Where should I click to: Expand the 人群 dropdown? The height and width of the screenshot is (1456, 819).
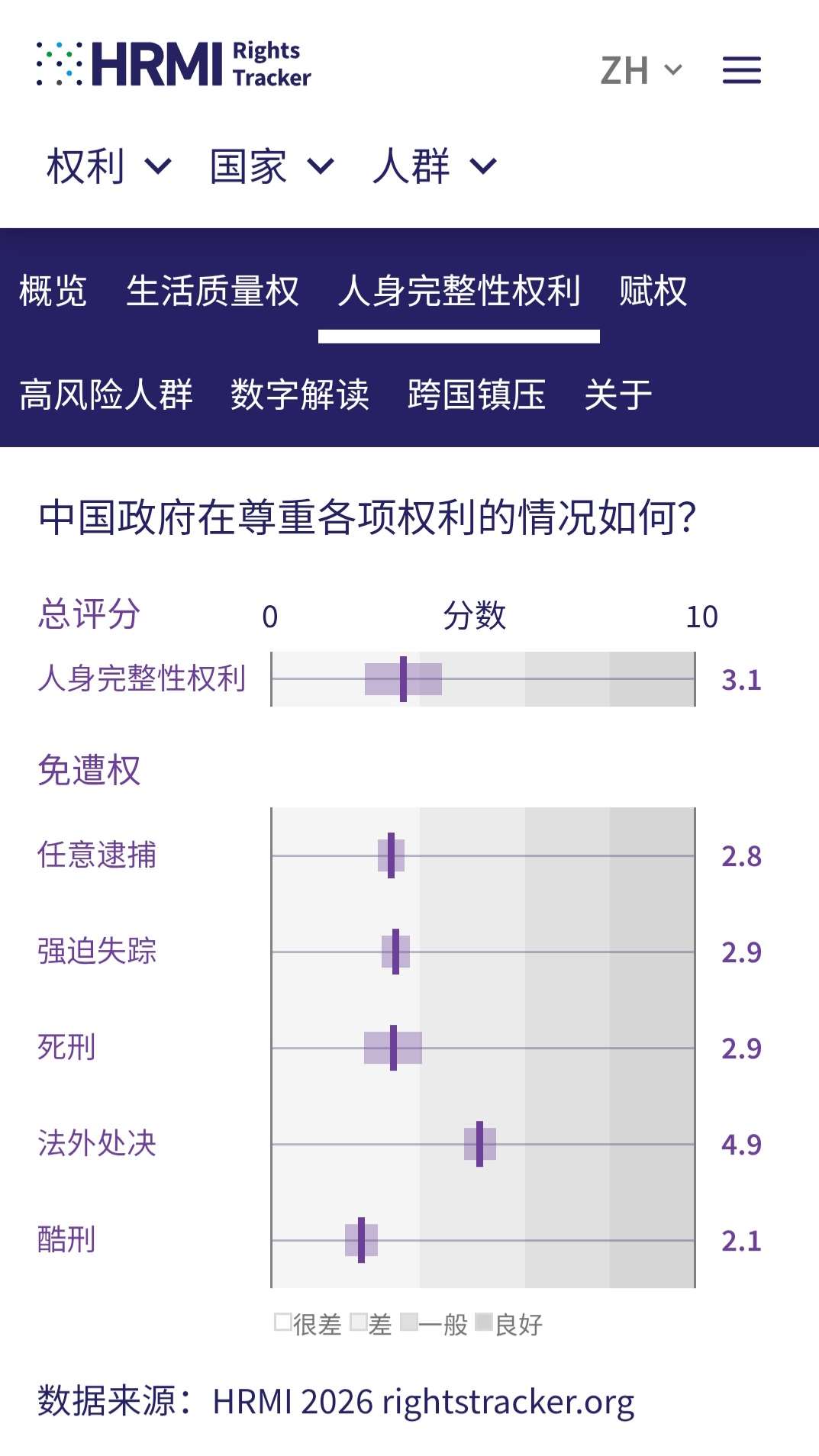pyautogui.click(x=434, y=166)
